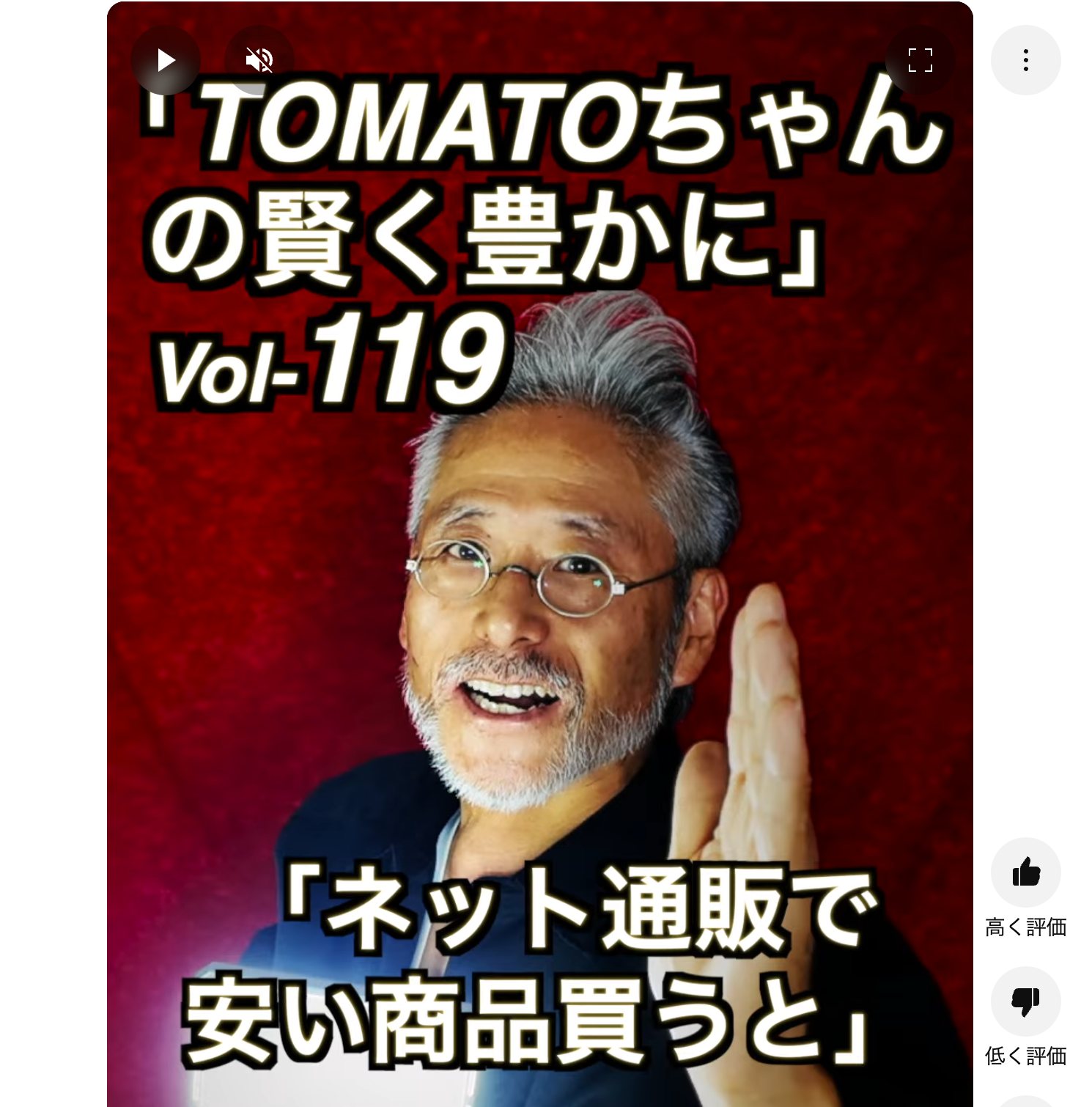Unmute the video sound
Viewport: 1092px width, 1107px height.
pyautogui.click(x=259, y=60)
